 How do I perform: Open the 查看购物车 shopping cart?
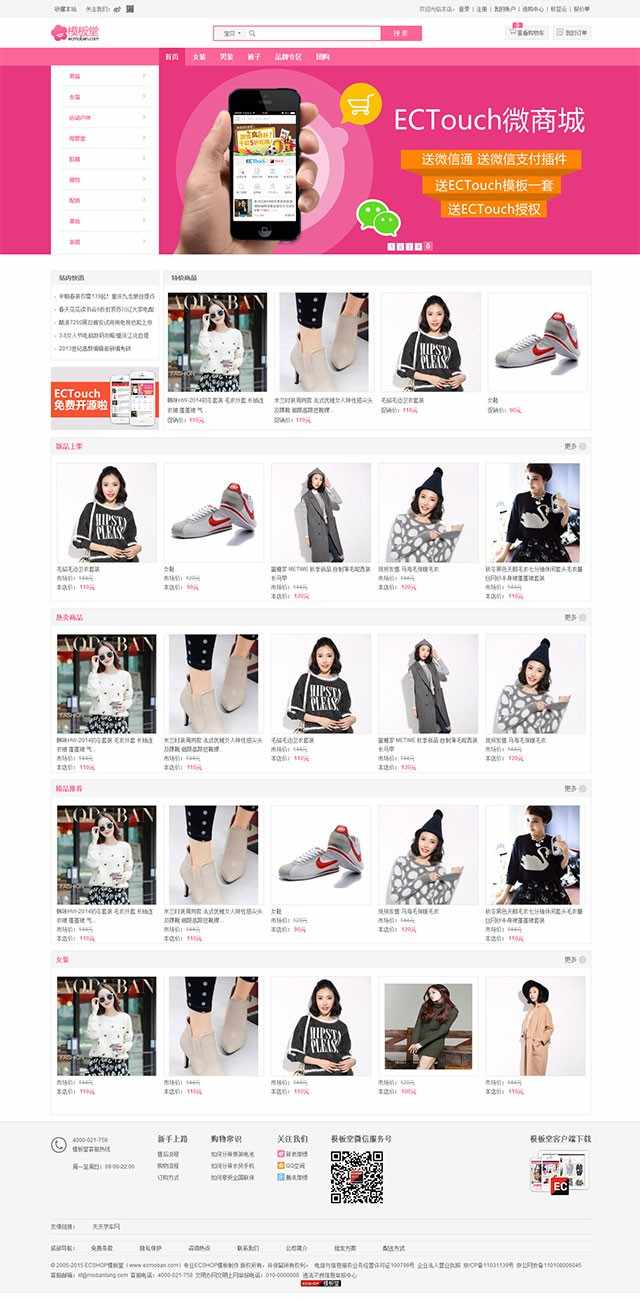click(x=528, y=33)
